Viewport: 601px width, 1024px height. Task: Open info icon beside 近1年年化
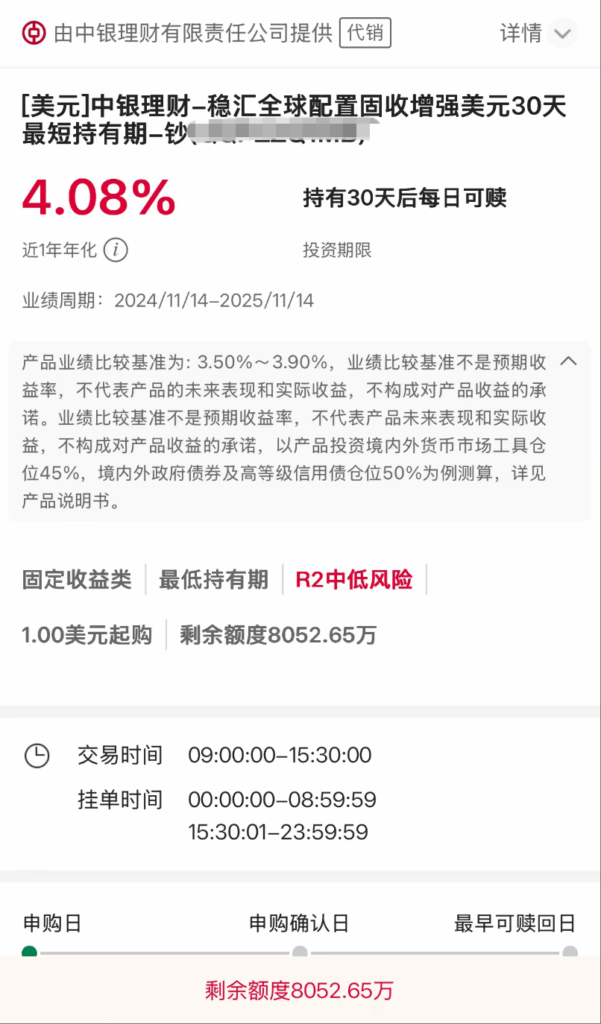(x=116, y=250)
